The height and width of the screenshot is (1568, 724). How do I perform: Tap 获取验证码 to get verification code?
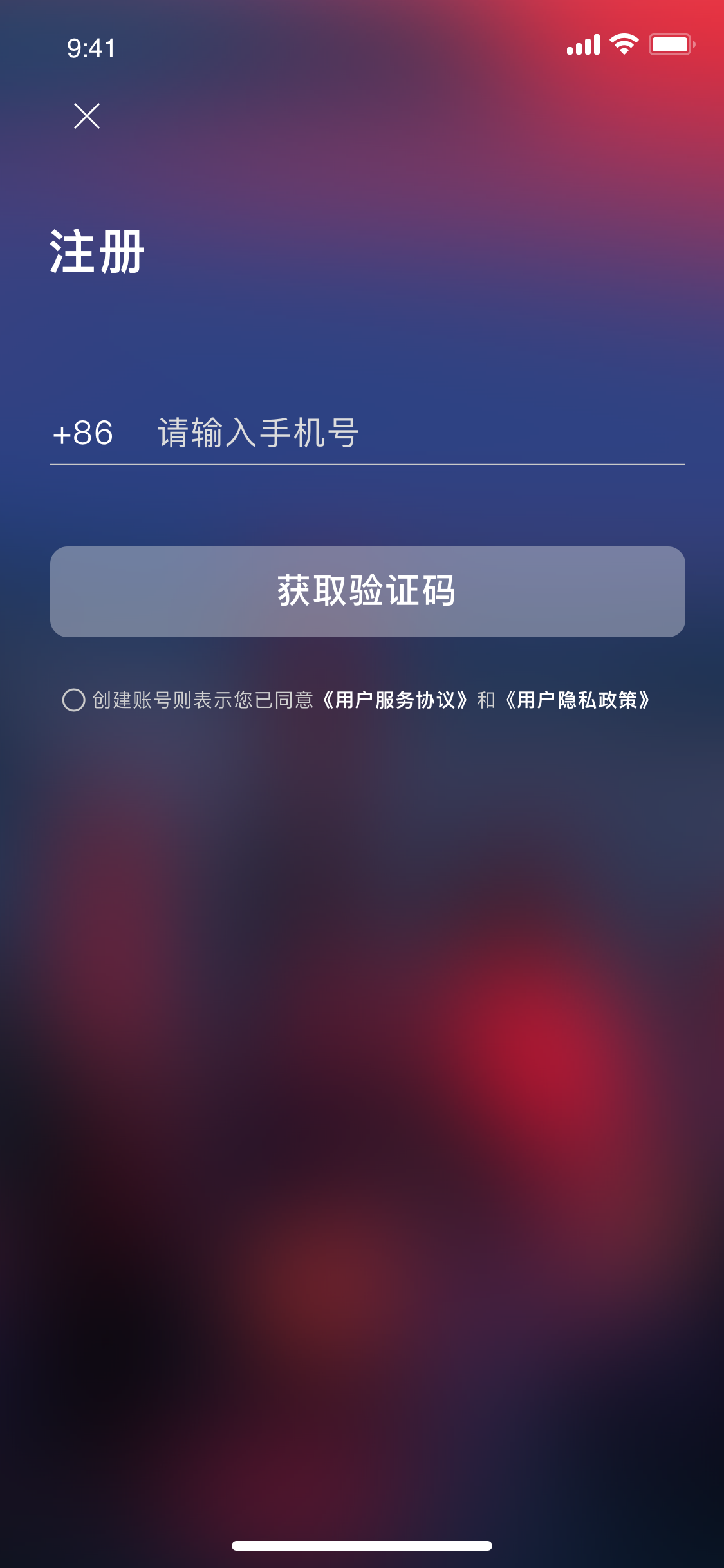[367, 592]
